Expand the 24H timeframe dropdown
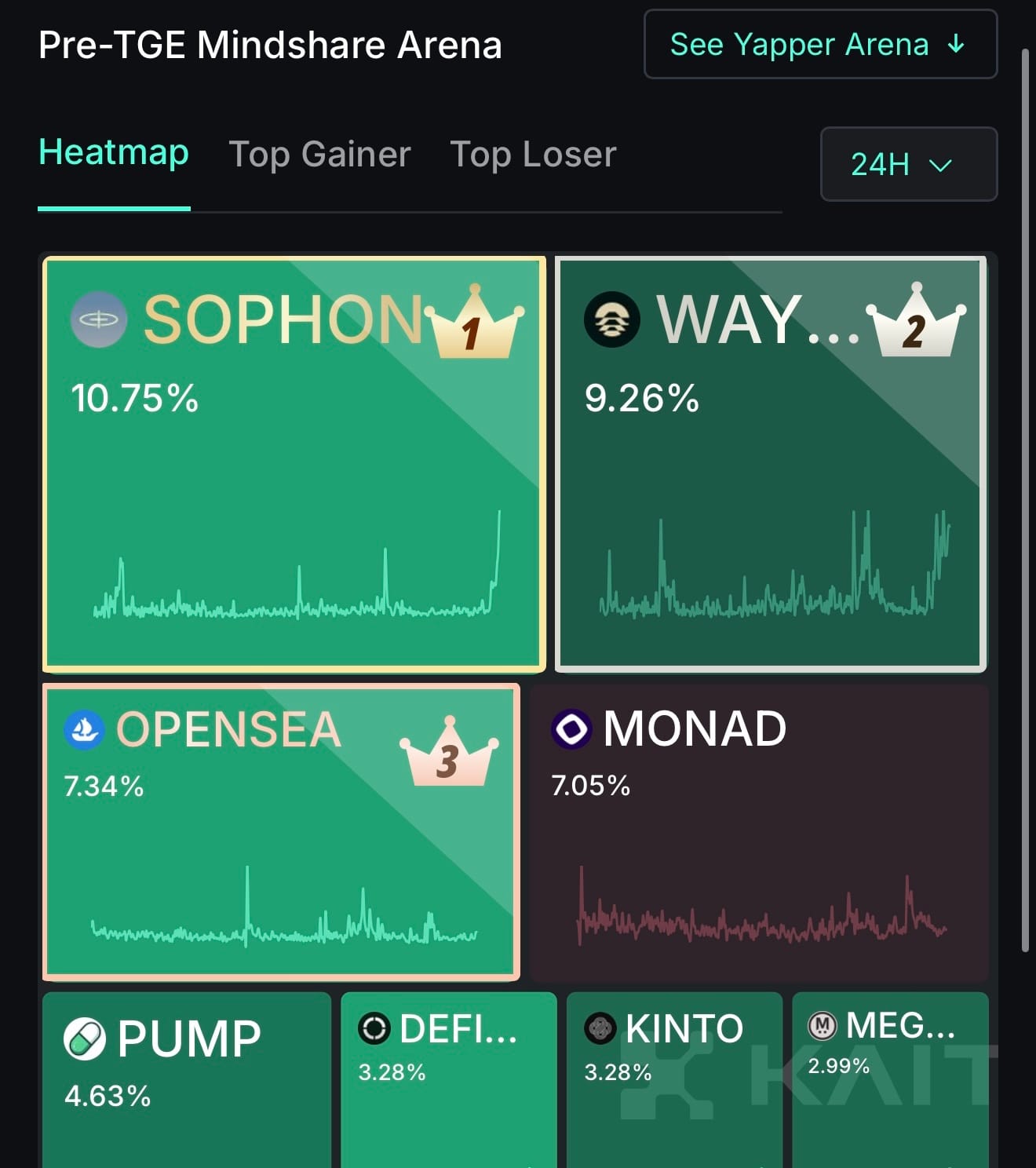The height and width of the screenshot is (1168, 1036). point(908,164)
